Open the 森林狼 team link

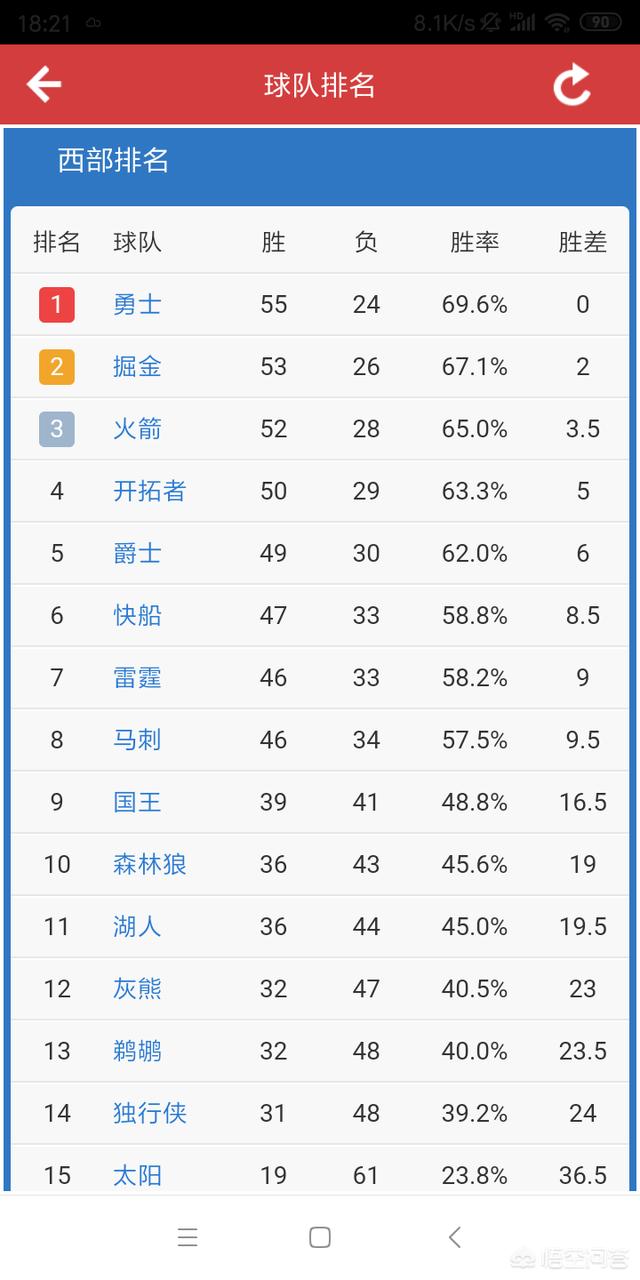[x=149, y=864]
